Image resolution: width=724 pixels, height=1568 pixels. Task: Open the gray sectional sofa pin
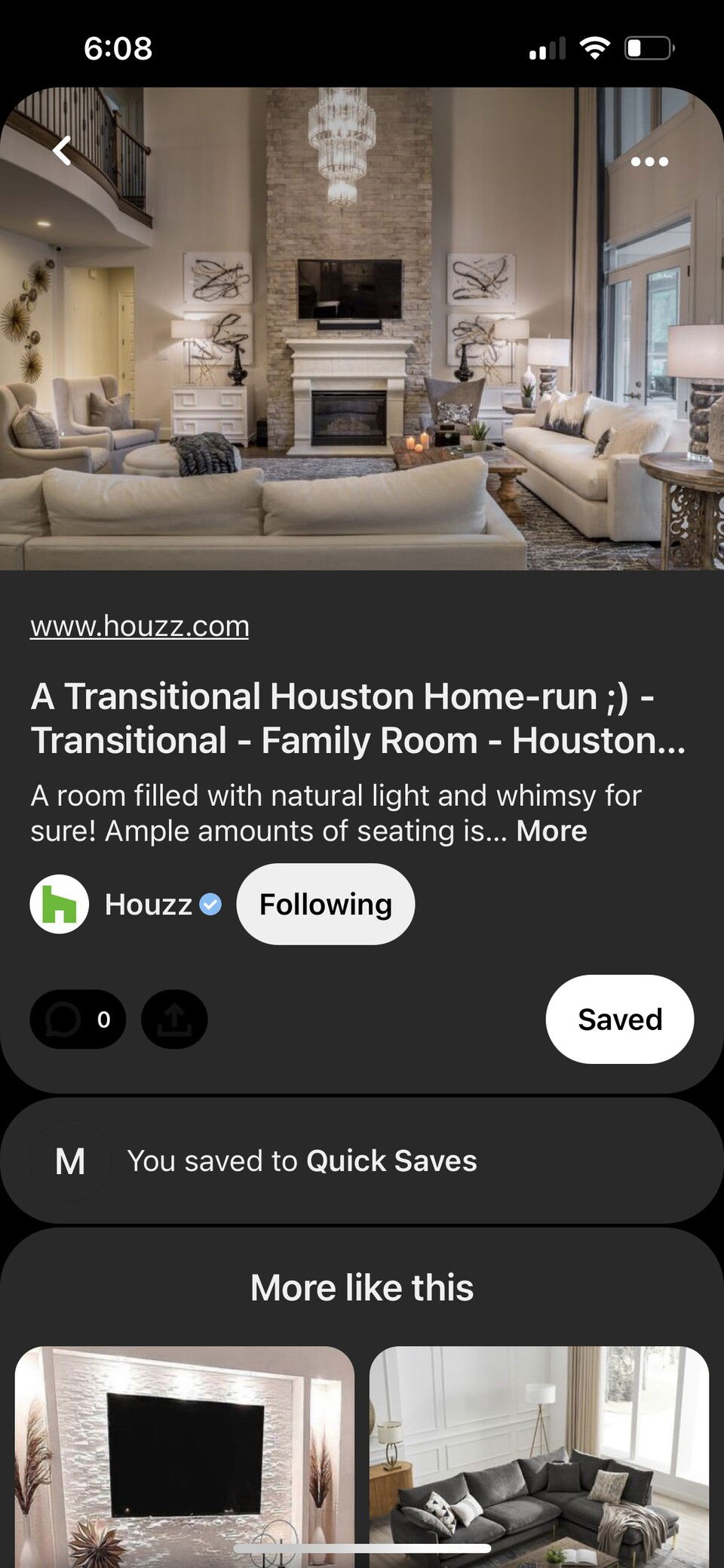coord(538,1456)
